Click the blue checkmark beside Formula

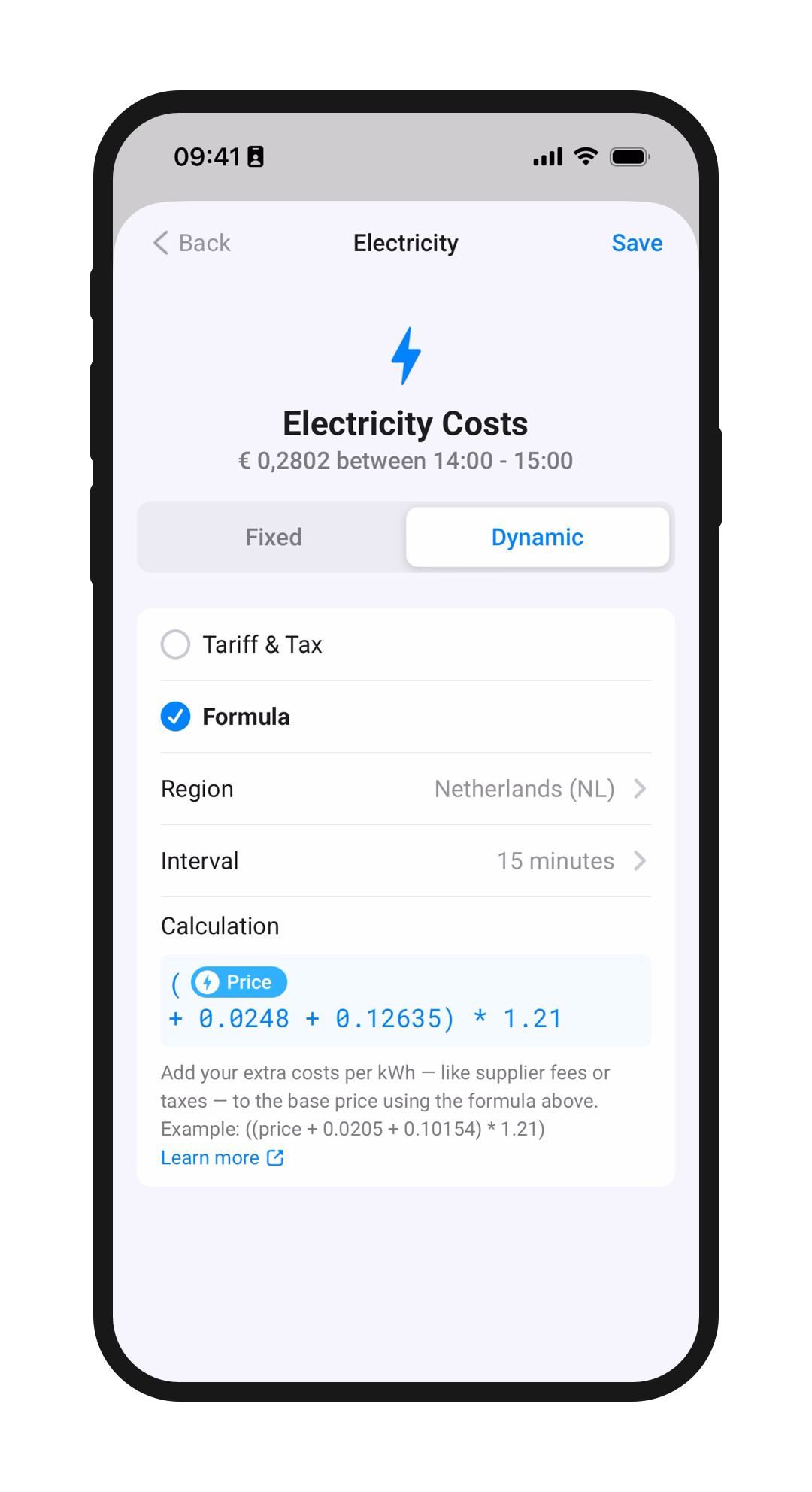(175, 716)
